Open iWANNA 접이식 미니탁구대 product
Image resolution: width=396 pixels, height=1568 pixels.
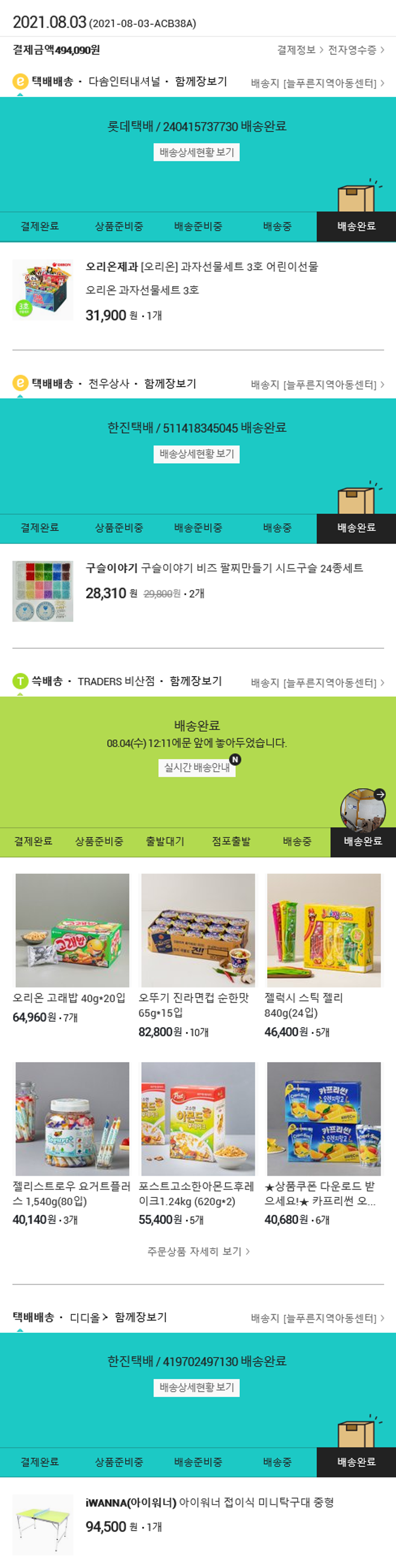coord(209,1502)
